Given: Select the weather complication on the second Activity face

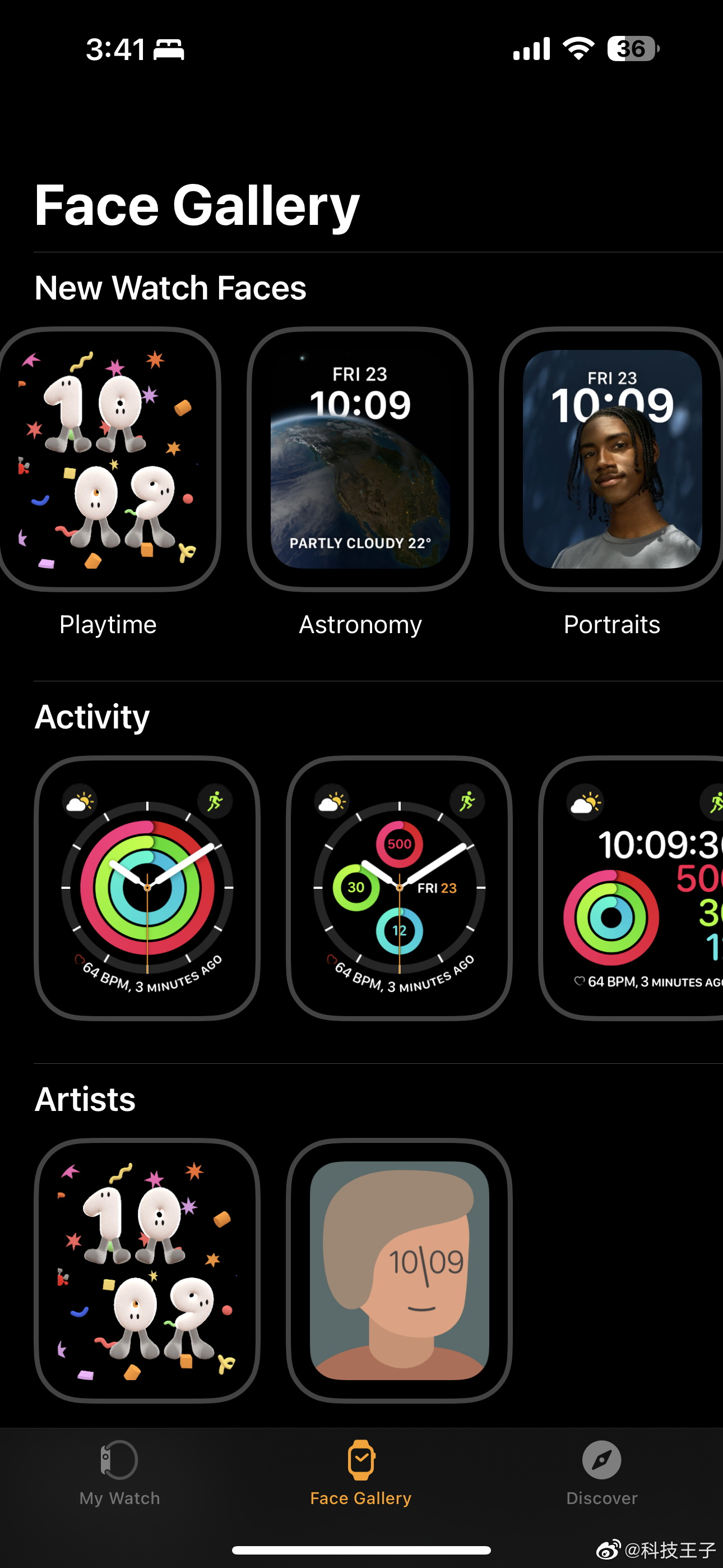Looking at the screenshot, I should coord(332,801).
